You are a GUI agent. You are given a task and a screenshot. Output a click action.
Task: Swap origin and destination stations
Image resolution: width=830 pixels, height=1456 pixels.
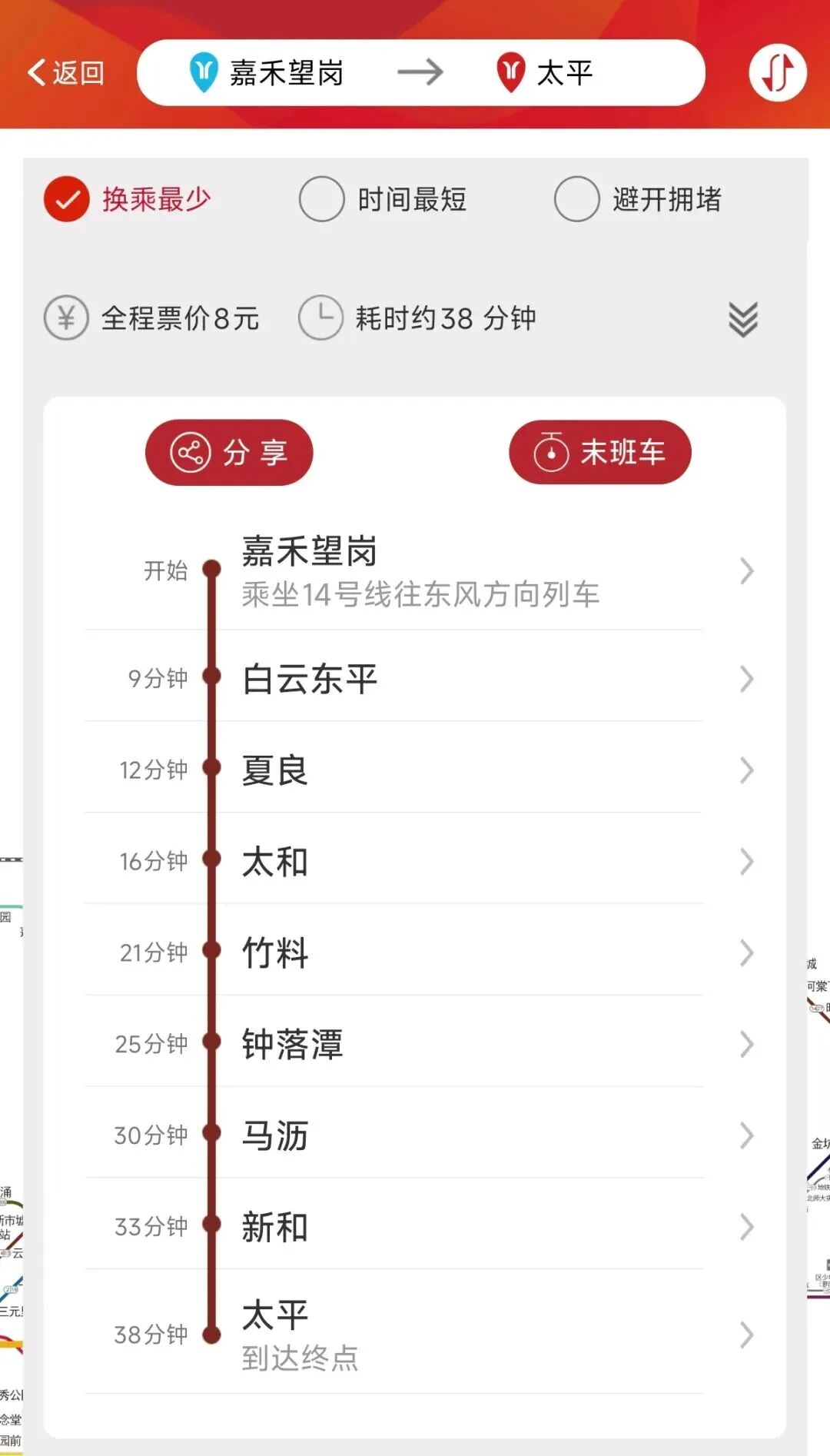tap(777, 73)
